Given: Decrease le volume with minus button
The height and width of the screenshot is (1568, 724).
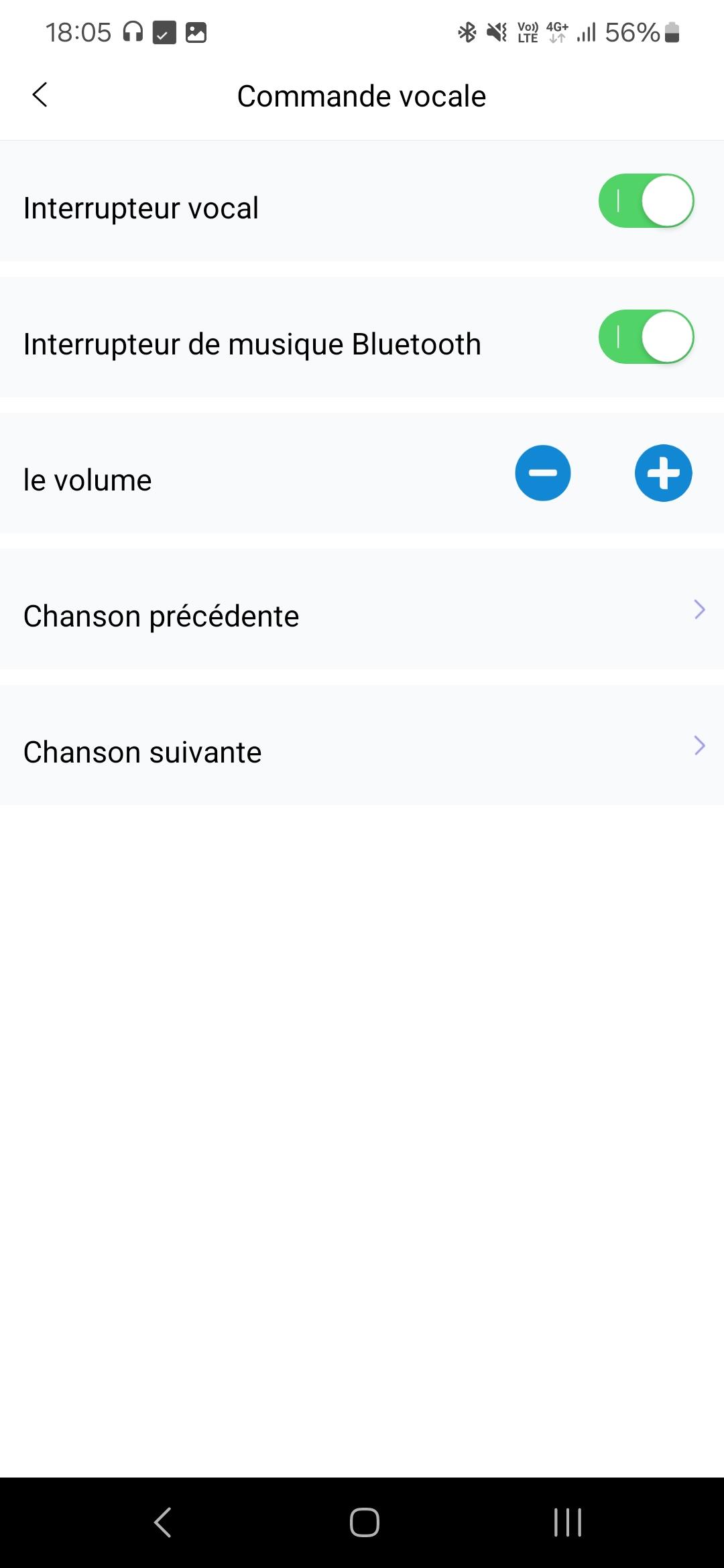Looking at the screenshot, I should click(543, 473).
